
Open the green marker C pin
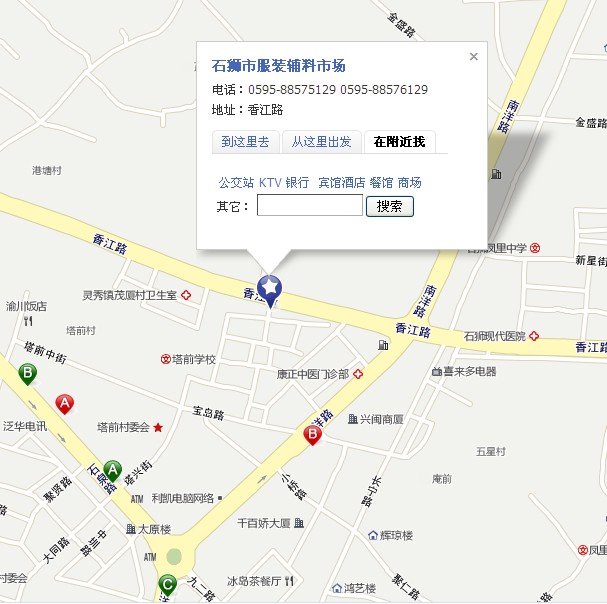pyautogui.click(x=168, y=584)
